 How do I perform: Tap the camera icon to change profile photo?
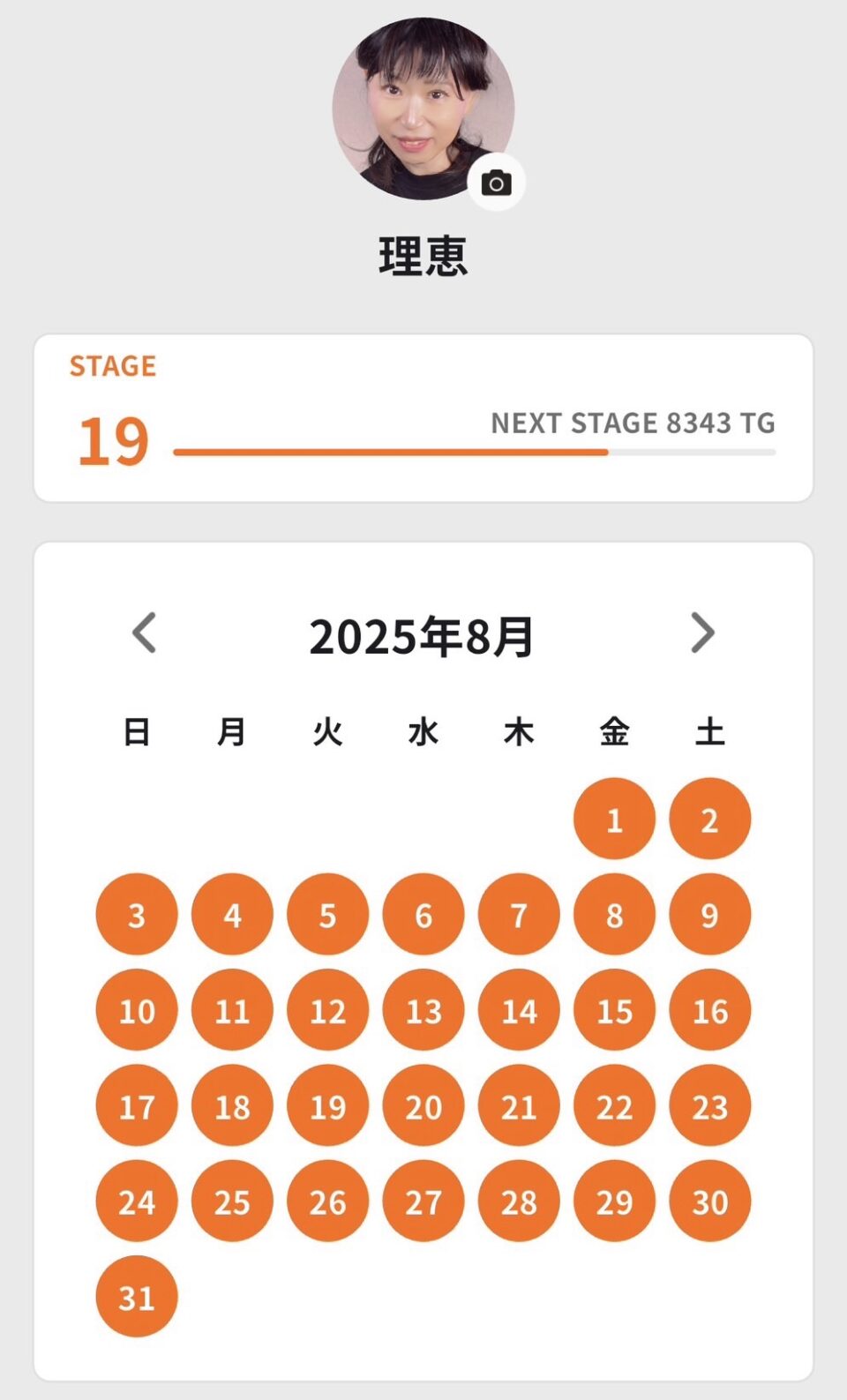click(496, 183)
